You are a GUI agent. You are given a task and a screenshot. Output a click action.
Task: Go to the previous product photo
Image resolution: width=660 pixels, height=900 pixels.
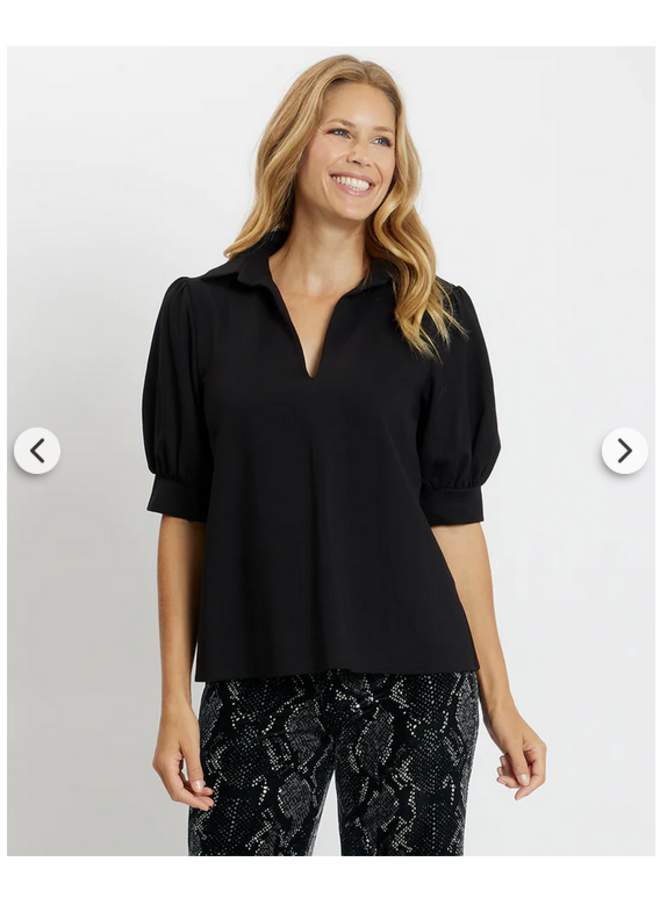pos(37,451)
